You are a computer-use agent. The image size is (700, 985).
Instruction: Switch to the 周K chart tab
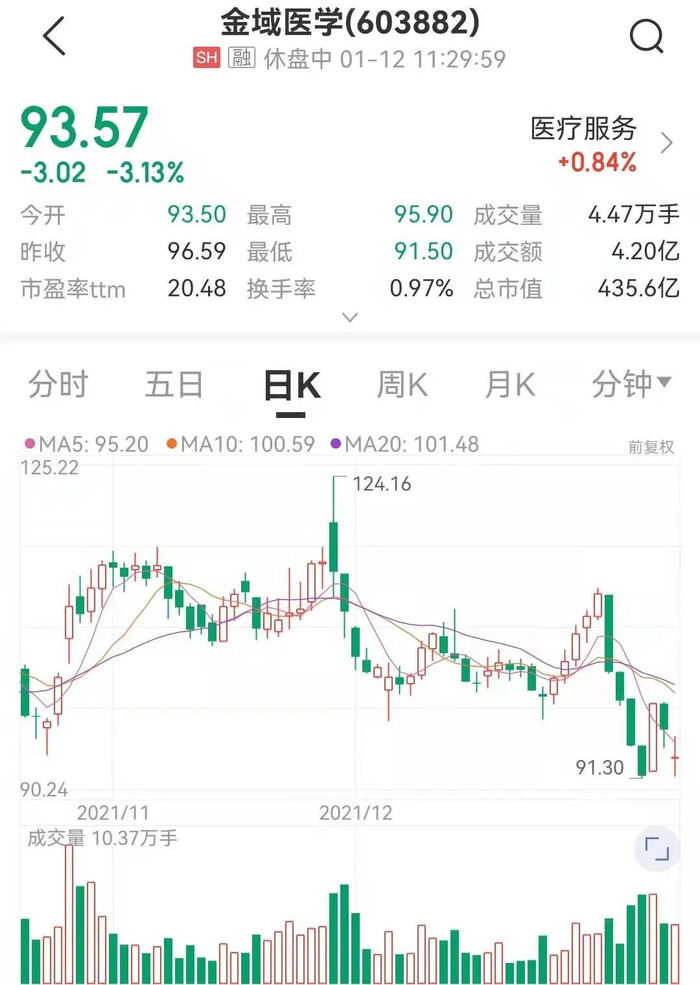(x=402, y=384)
